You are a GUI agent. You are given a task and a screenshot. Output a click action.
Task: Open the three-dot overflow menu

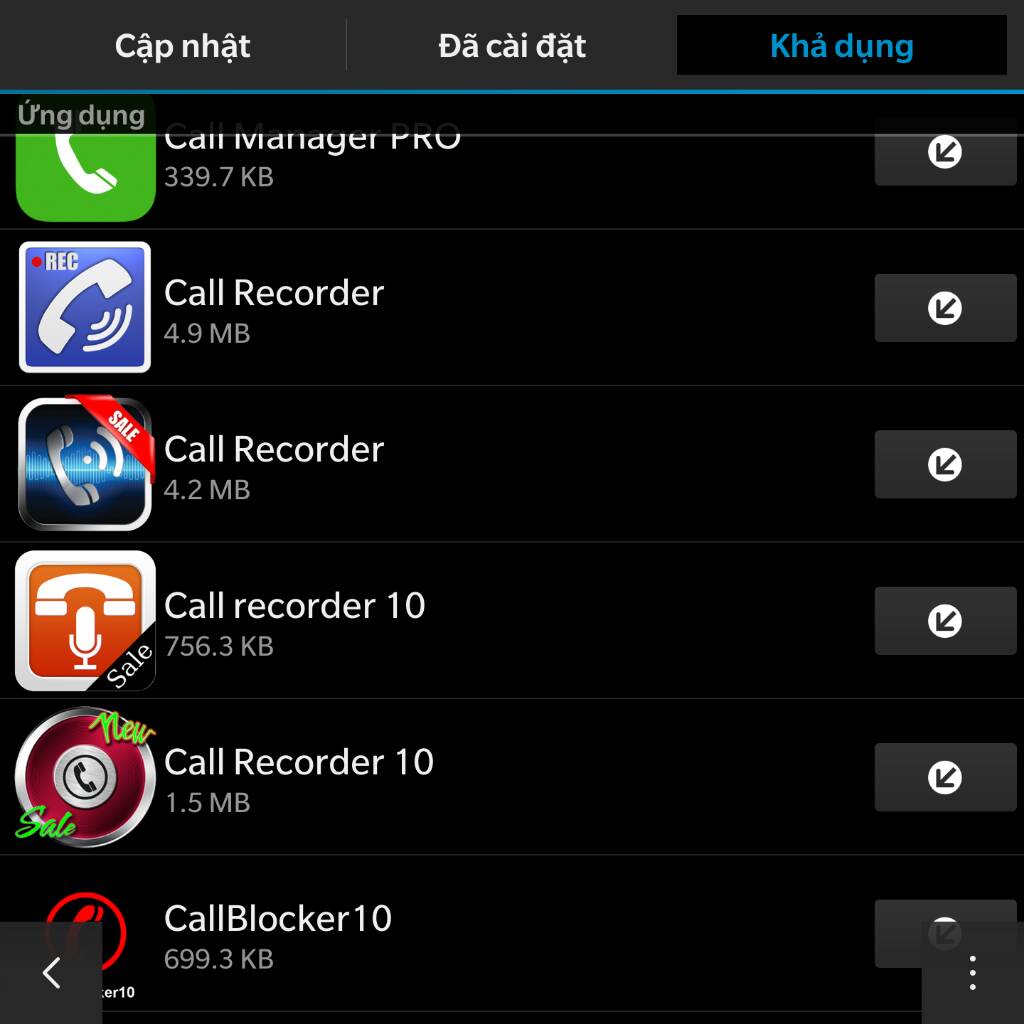(x=972, y=972)
